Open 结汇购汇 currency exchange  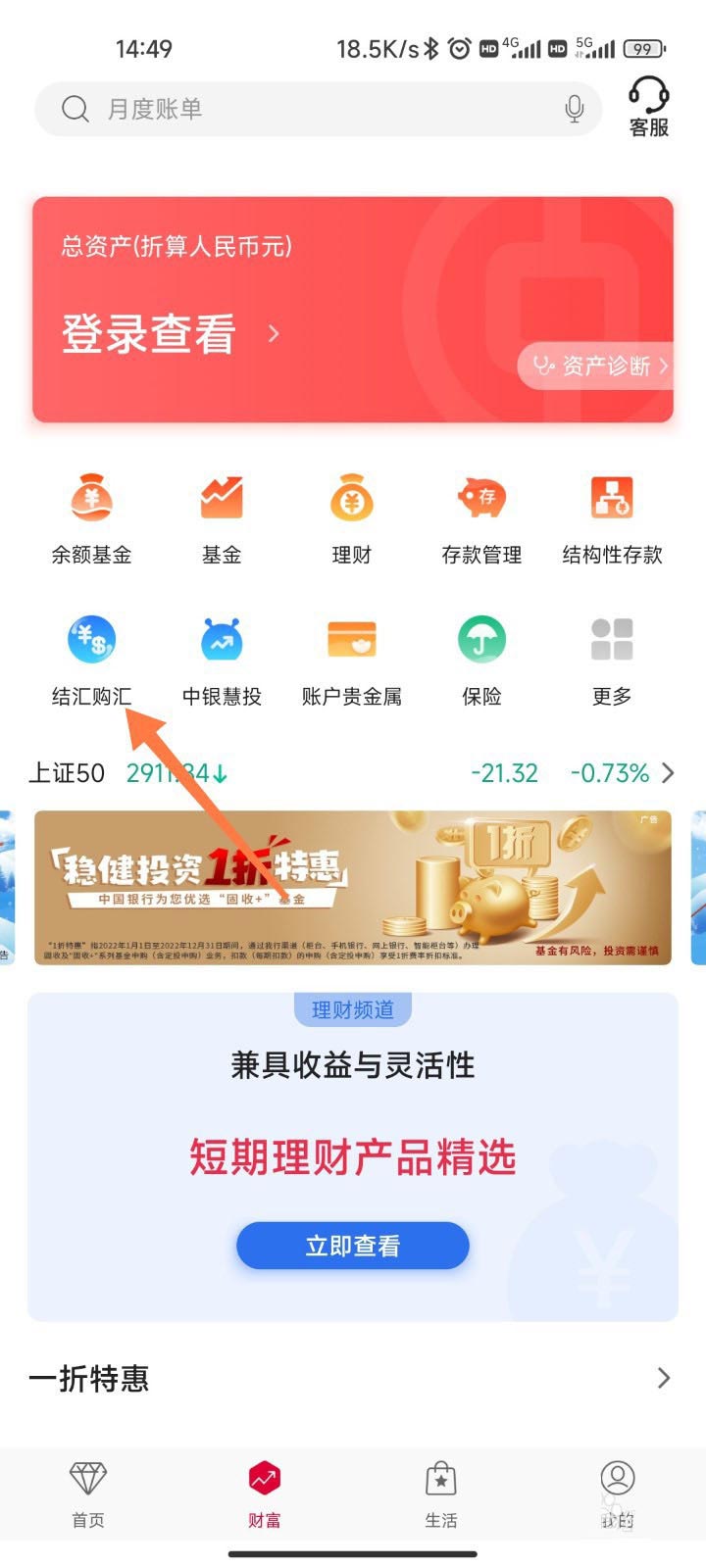click(91, 661)
